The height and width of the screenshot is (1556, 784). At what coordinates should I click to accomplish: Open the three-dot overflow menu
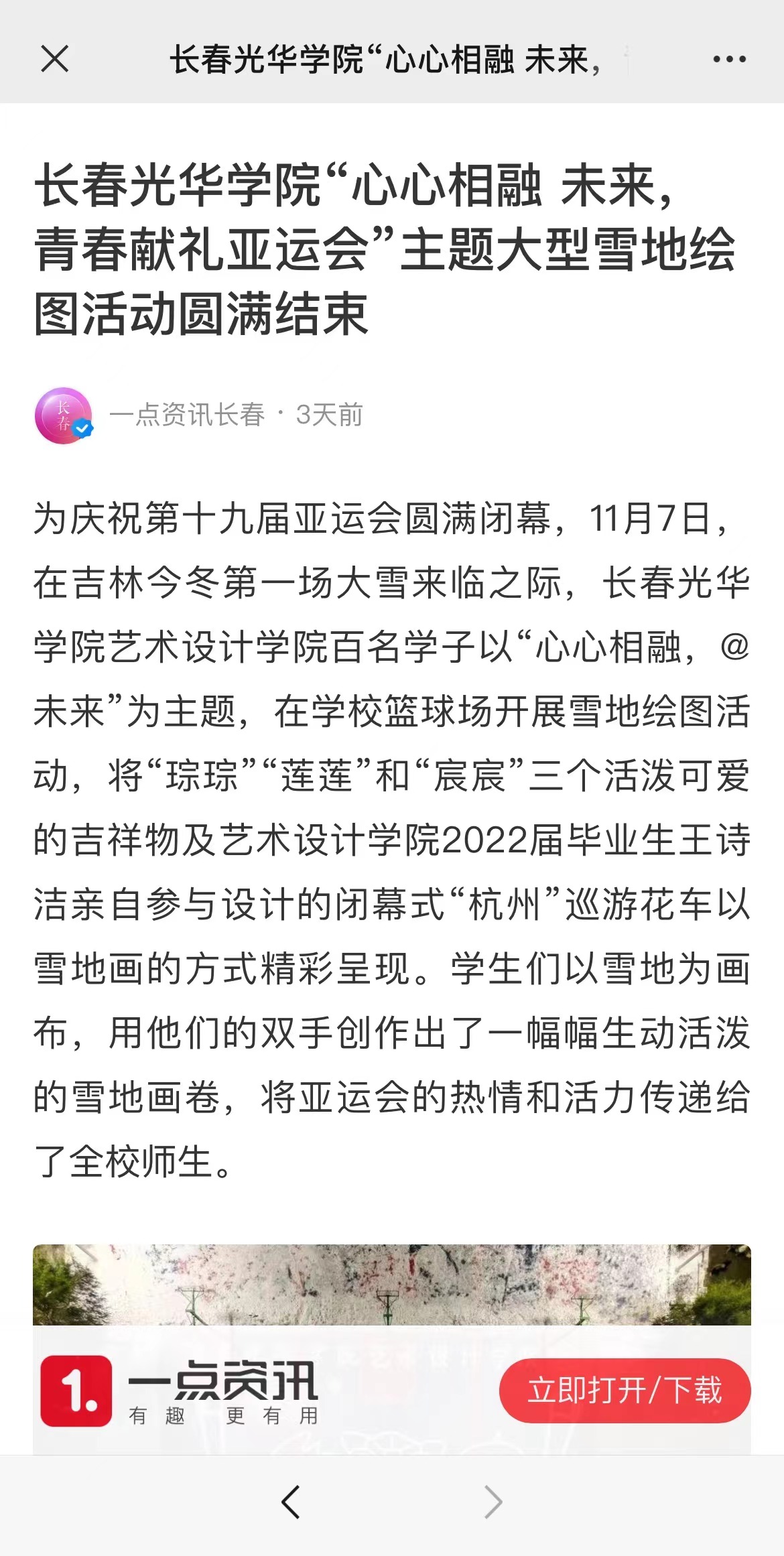point(729,60)
